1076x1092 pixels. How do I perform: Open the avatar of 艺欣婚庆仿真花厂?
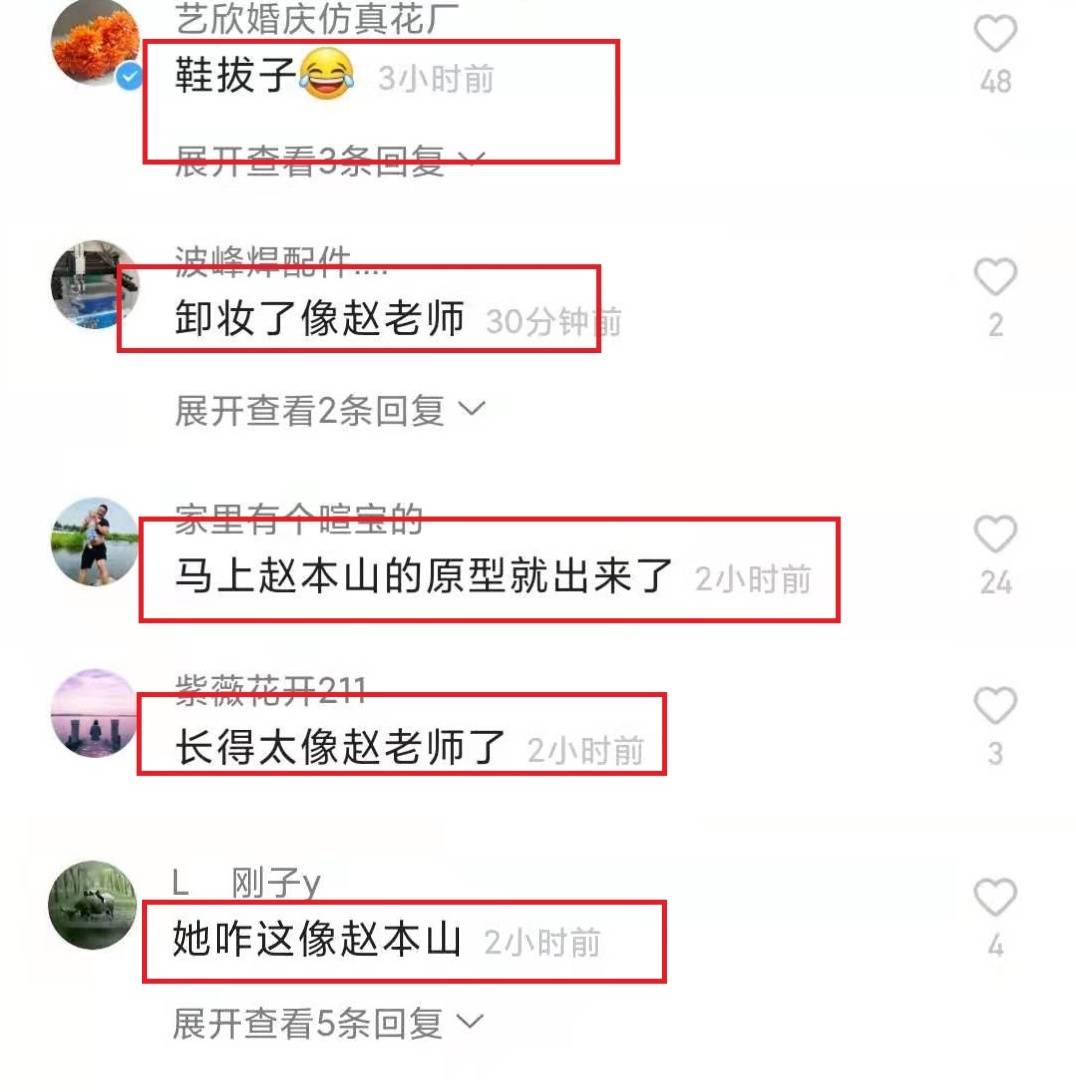point(94,42)
